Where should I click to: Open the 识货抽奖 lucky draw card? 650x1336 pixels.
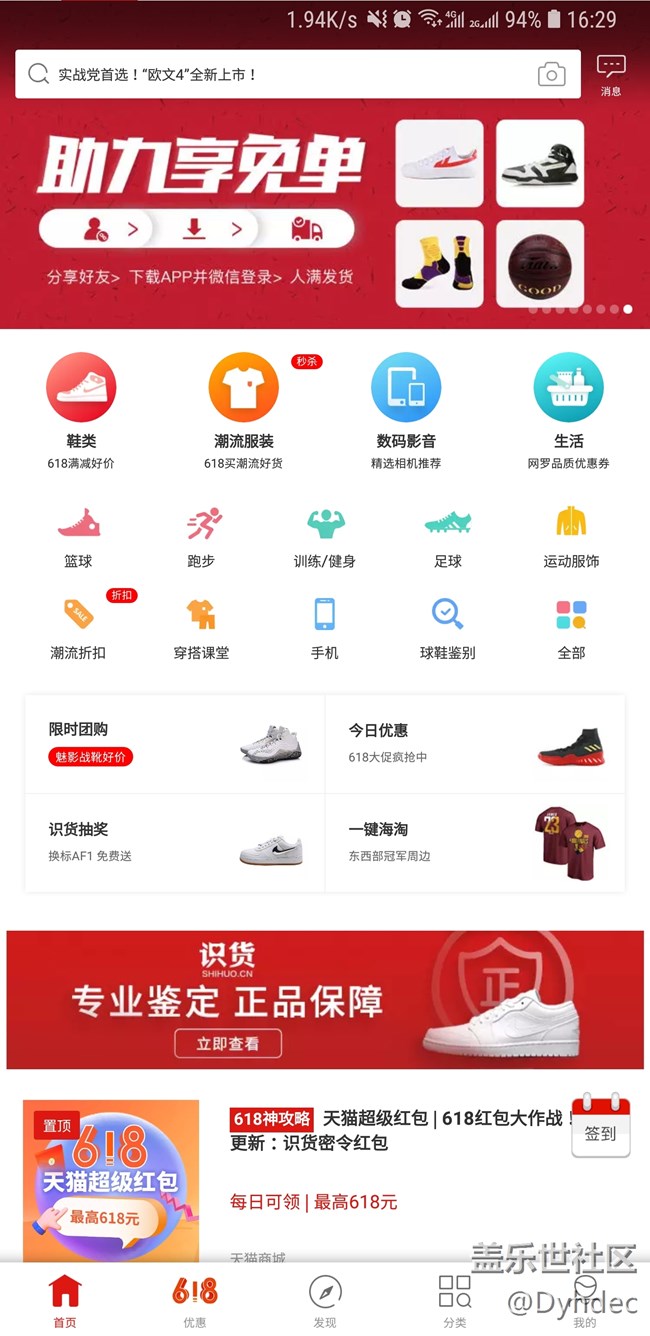point(175,842)
